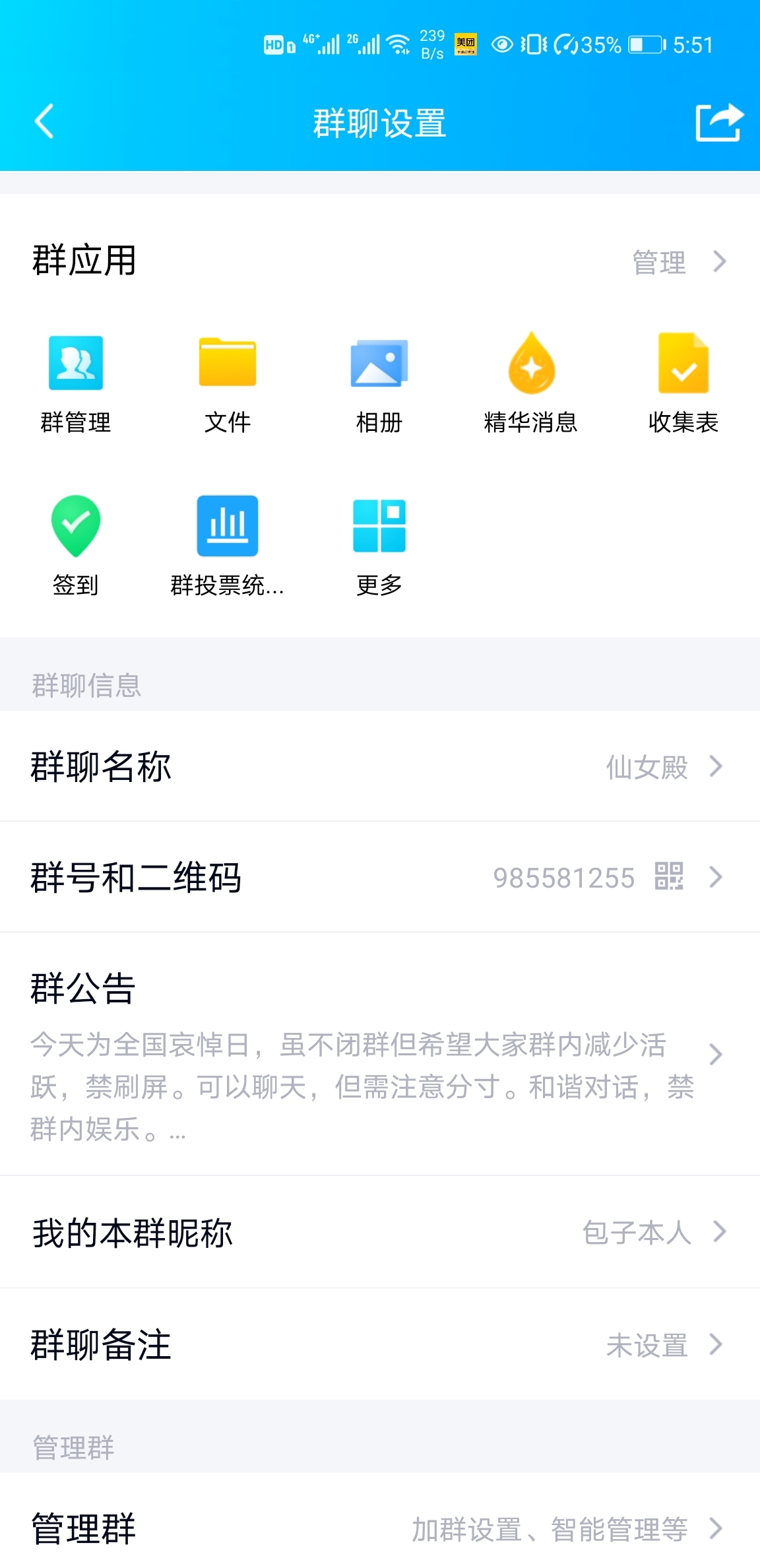Edit 群聊名称 仙女殿
The height and width of the screenshot is (1568, 760).
pos(380,766)
